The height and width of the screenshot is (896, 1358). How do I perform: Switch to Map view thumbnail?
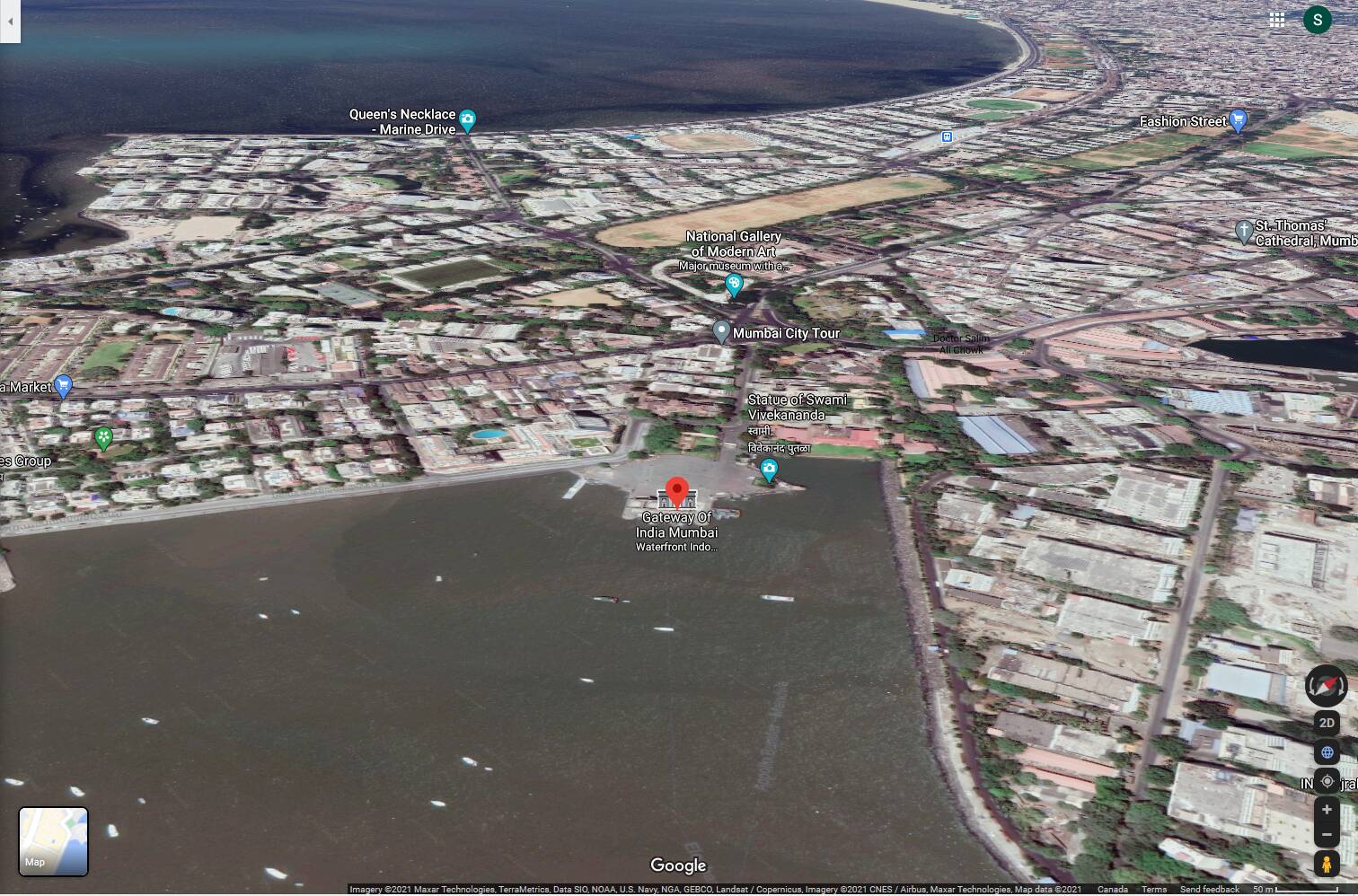(x=54, y=841)
